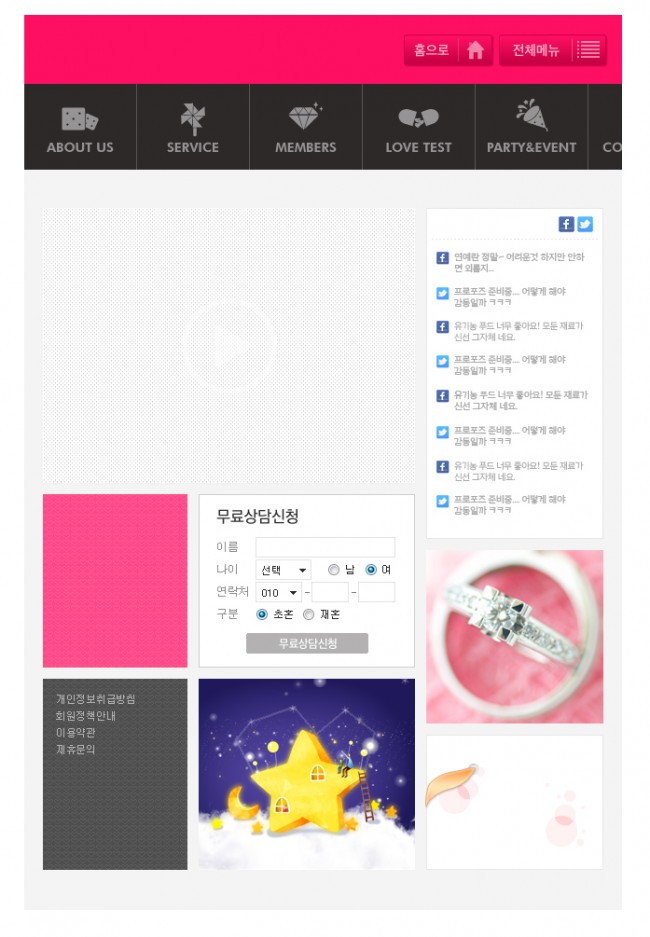Open the 개인정보취급방침 link
This screenshot has width=650, height=937.
point(95,699)
